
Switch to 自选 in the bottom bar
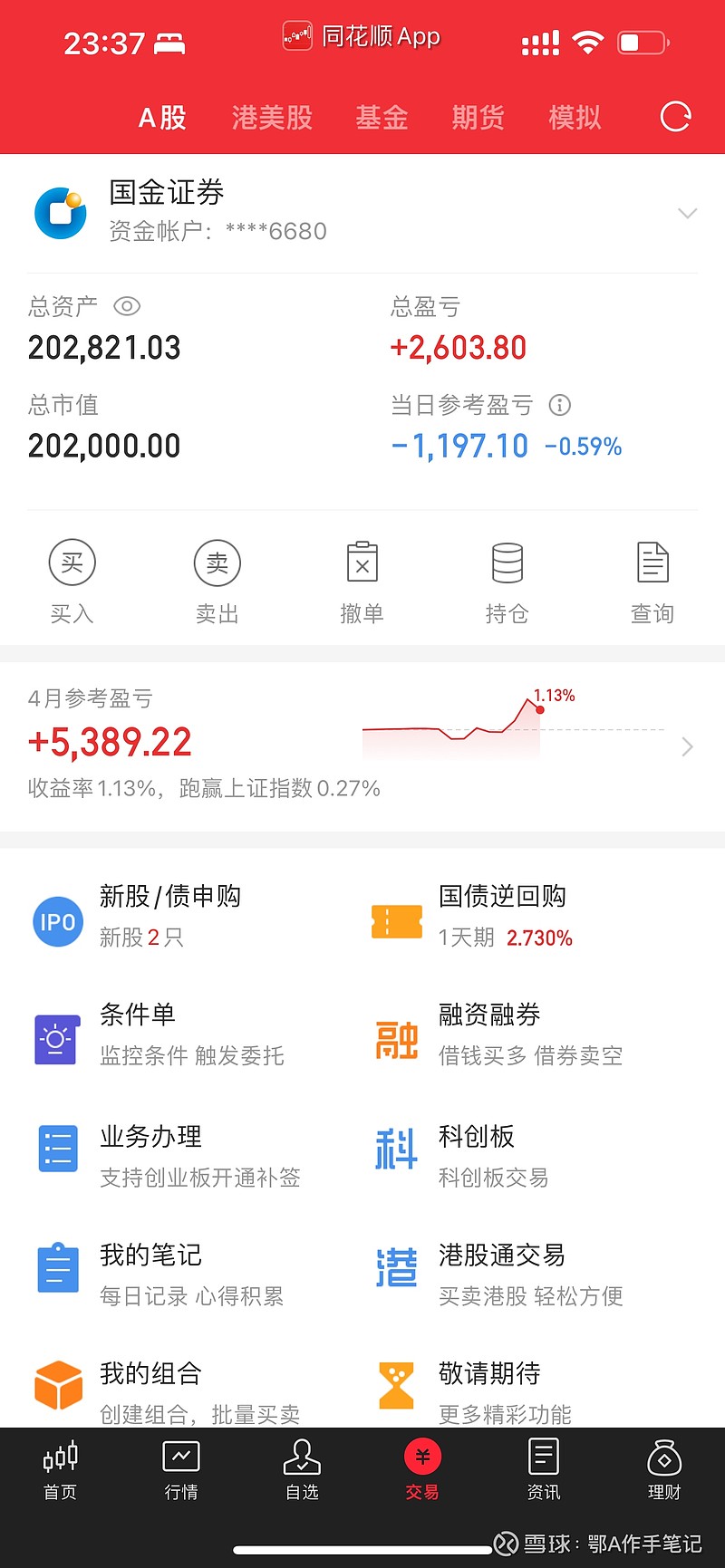[302, 1471]
